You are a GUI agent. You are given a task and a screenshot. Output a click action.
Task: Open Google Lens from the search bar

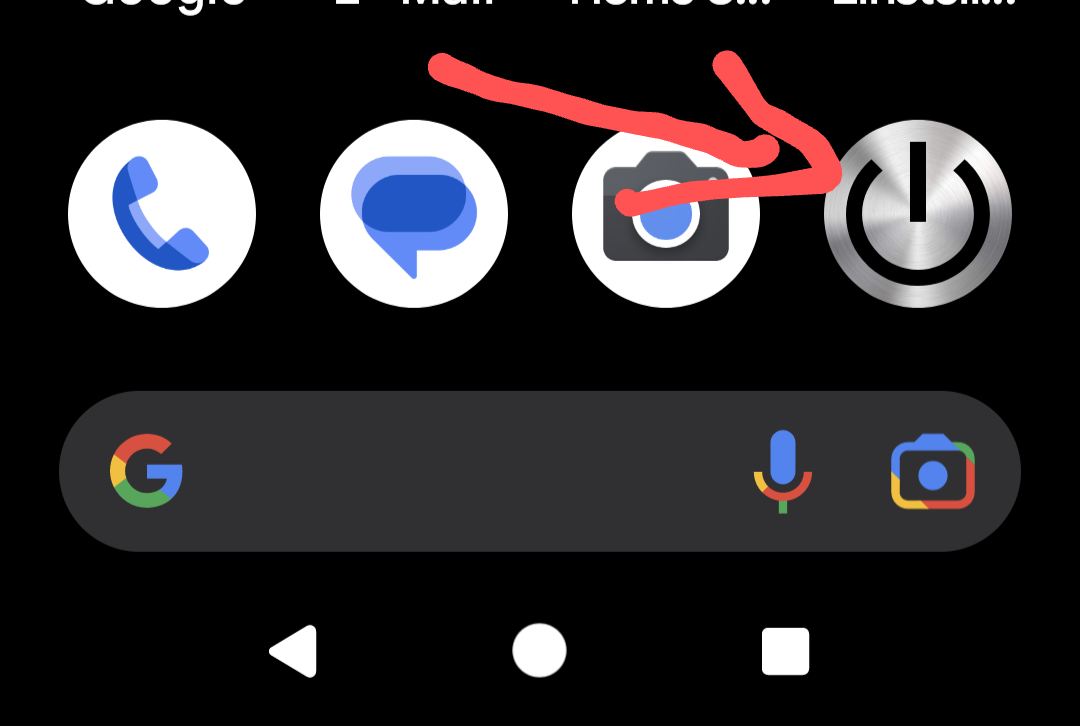tap(932, 472)
